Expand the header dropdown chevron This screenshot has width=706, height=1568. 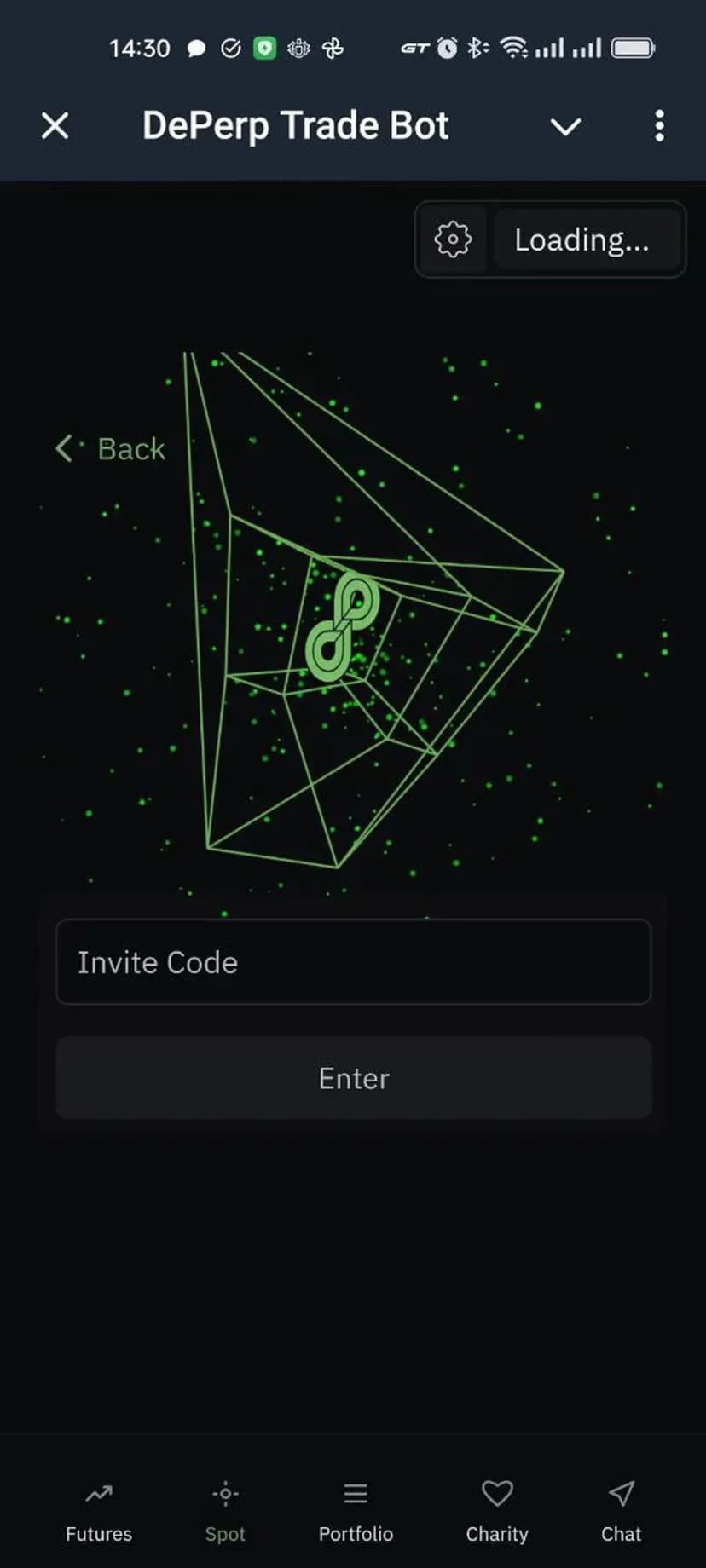[565, 127]
